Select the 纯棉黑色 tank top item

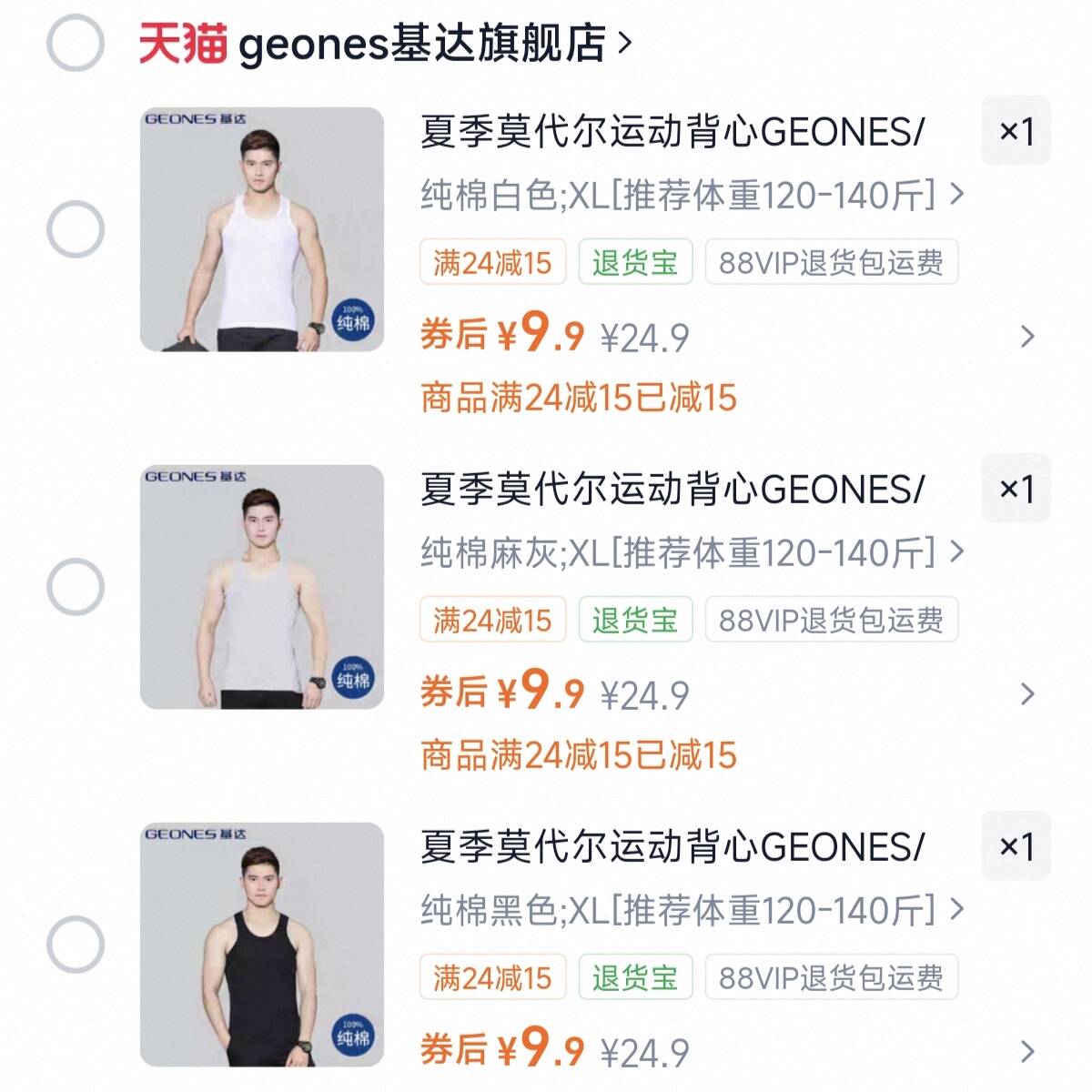[x=76, y=945]
